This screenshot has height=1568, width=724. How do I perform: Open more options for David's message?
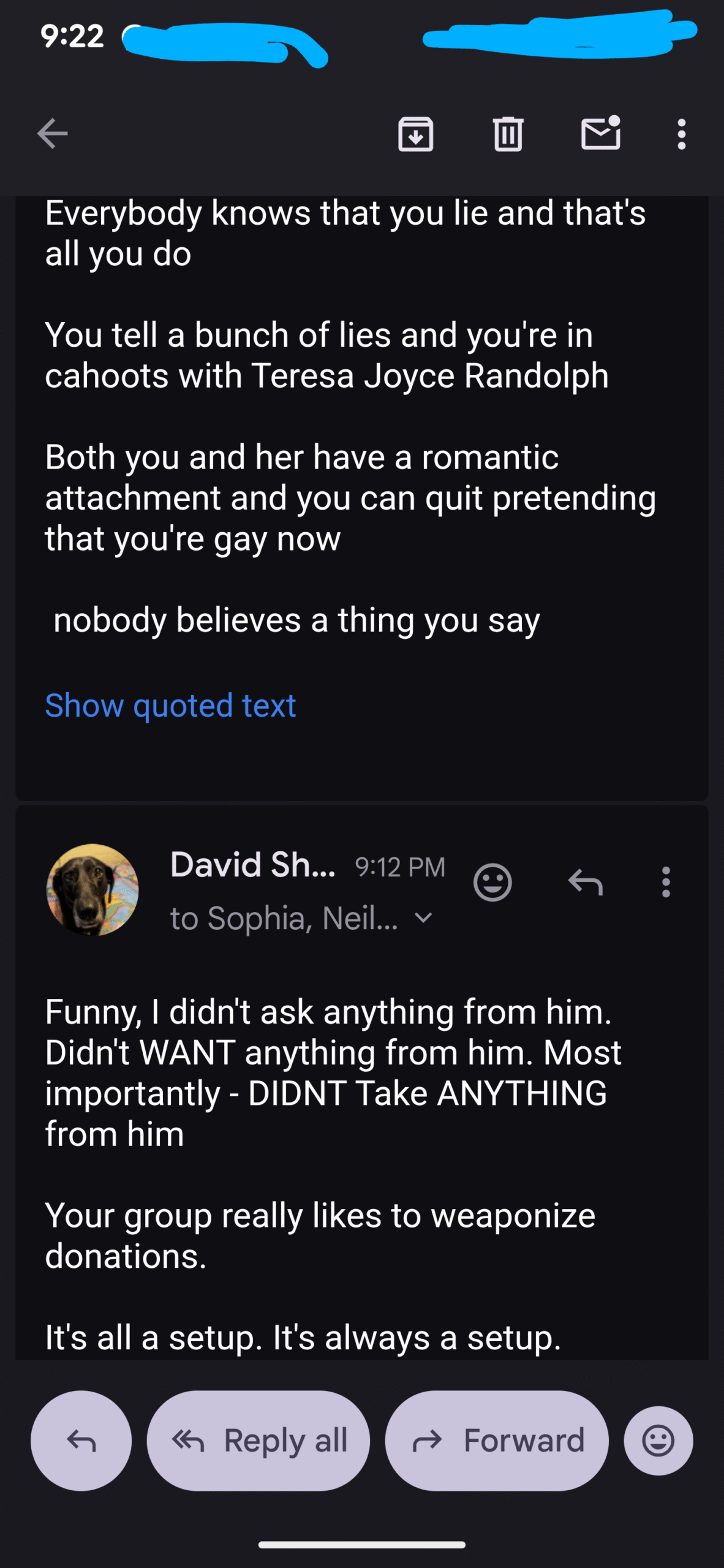coord(666,883)
